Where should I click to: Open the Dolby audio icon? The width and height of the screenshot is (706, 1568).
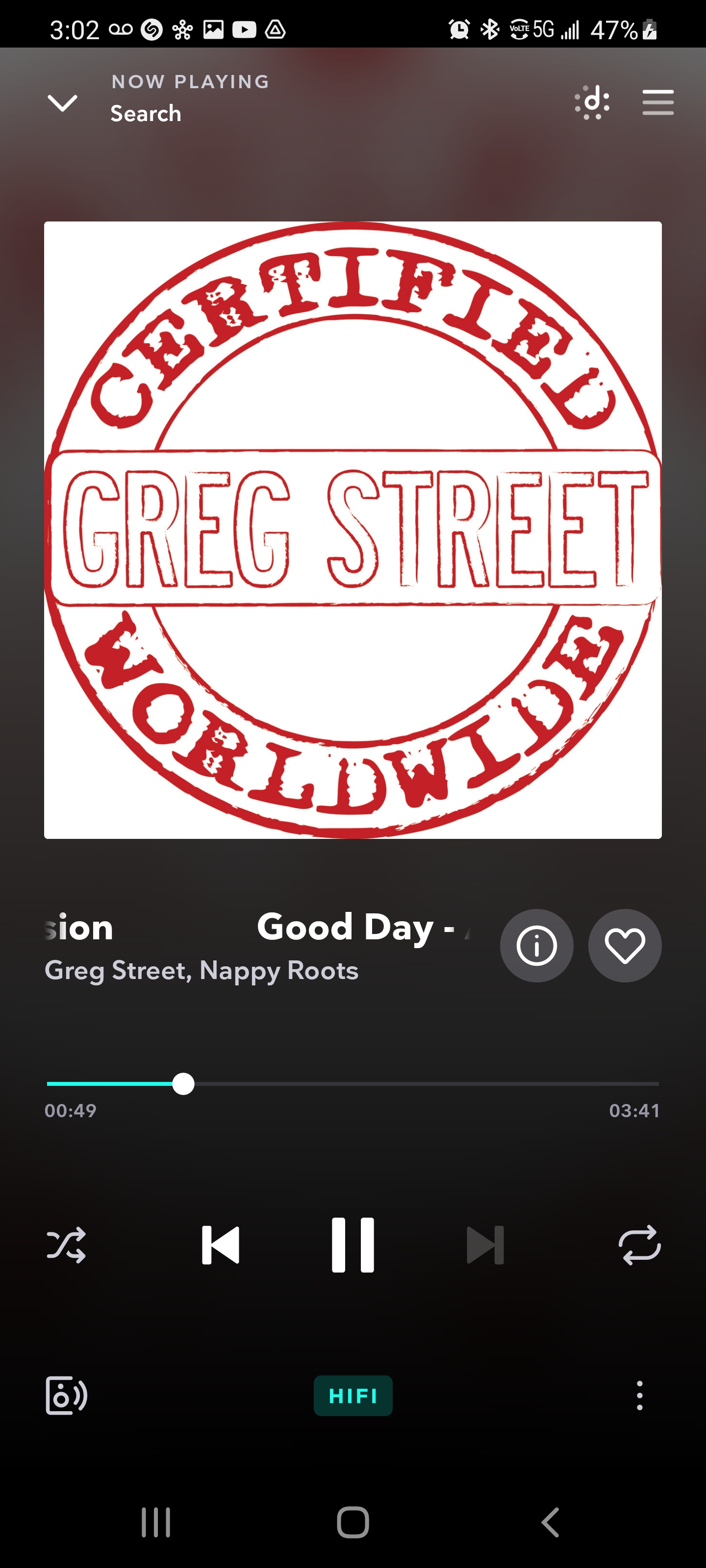(x=591, y=102)
